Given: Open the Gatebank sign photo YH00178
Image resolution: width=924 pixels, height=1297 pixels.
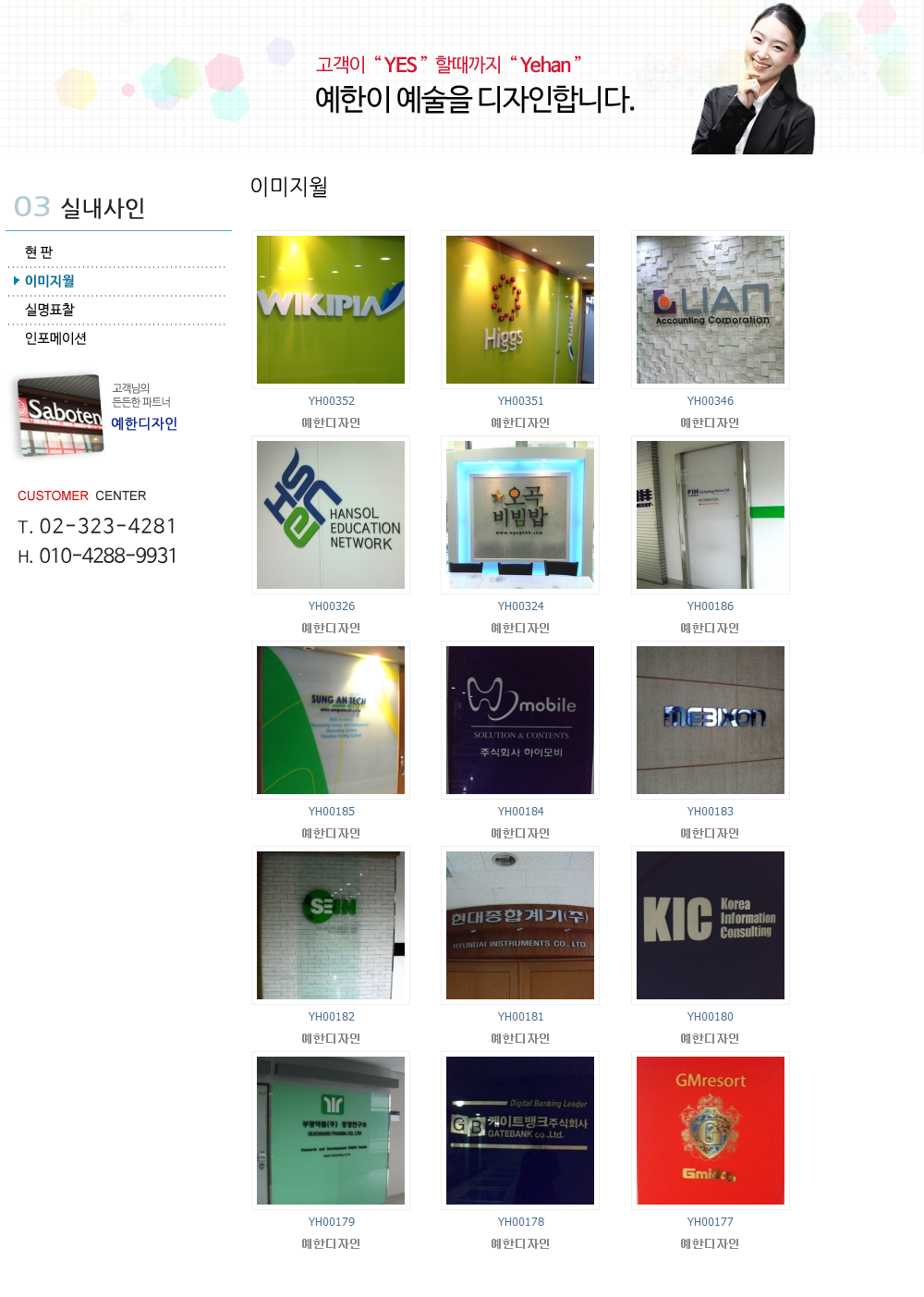Looking at the screenshot, I should tap(520, 1131).
